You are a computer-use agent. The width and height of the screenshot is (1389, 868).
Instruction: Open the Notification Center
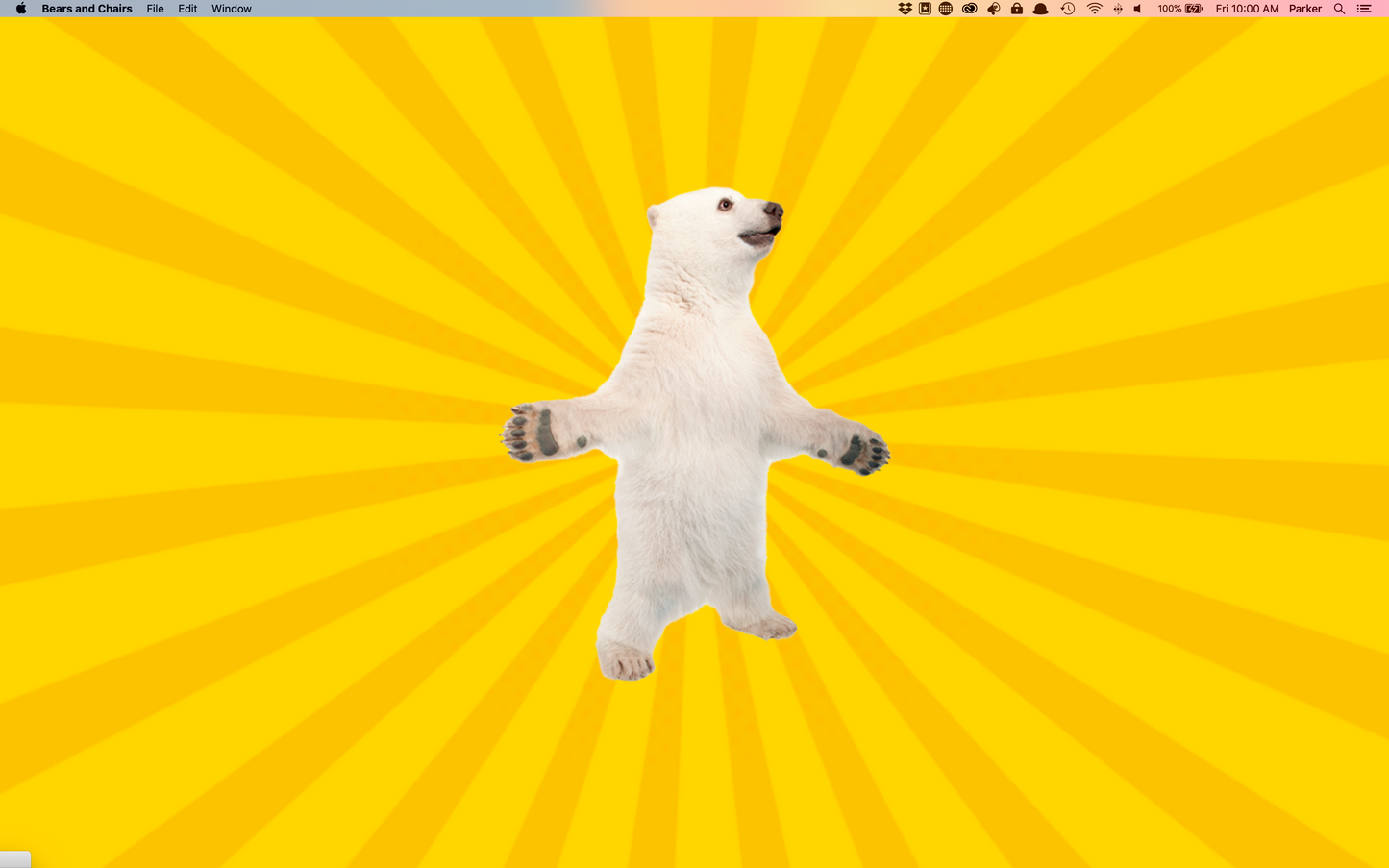[x=1363, y=9]
